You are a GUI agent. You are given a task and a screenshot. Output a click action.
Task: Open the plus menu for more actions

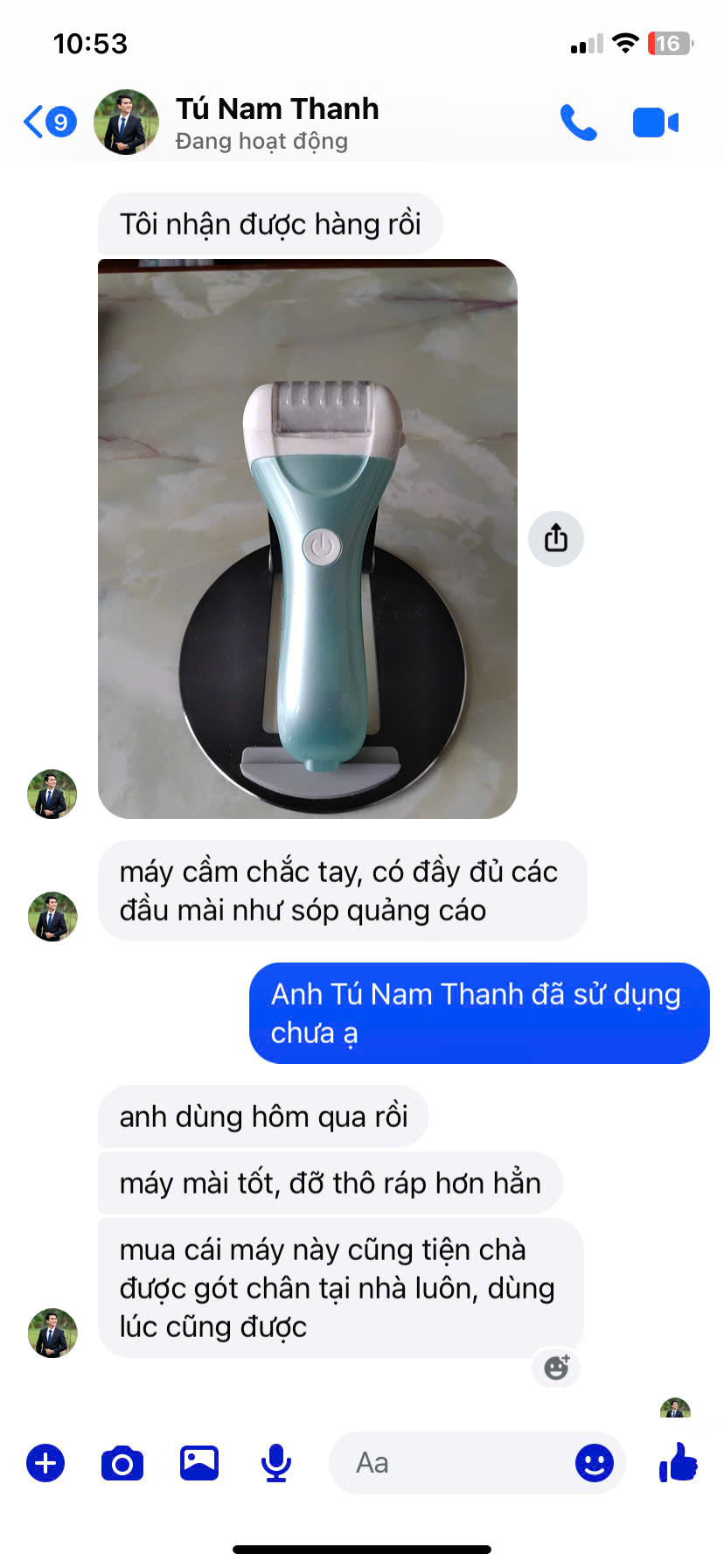point(45,1463)
